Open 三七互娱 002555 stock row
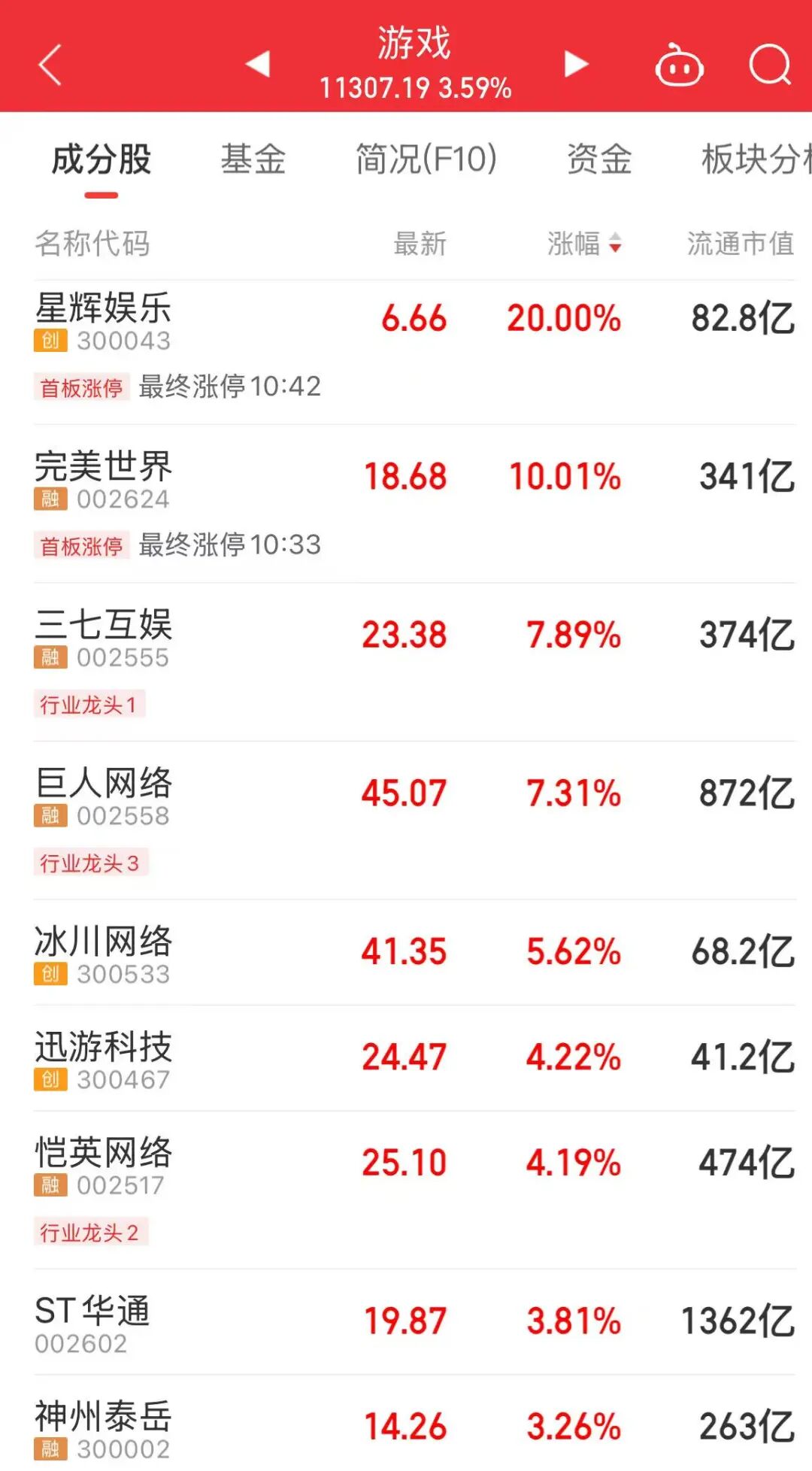 point(415,662)
